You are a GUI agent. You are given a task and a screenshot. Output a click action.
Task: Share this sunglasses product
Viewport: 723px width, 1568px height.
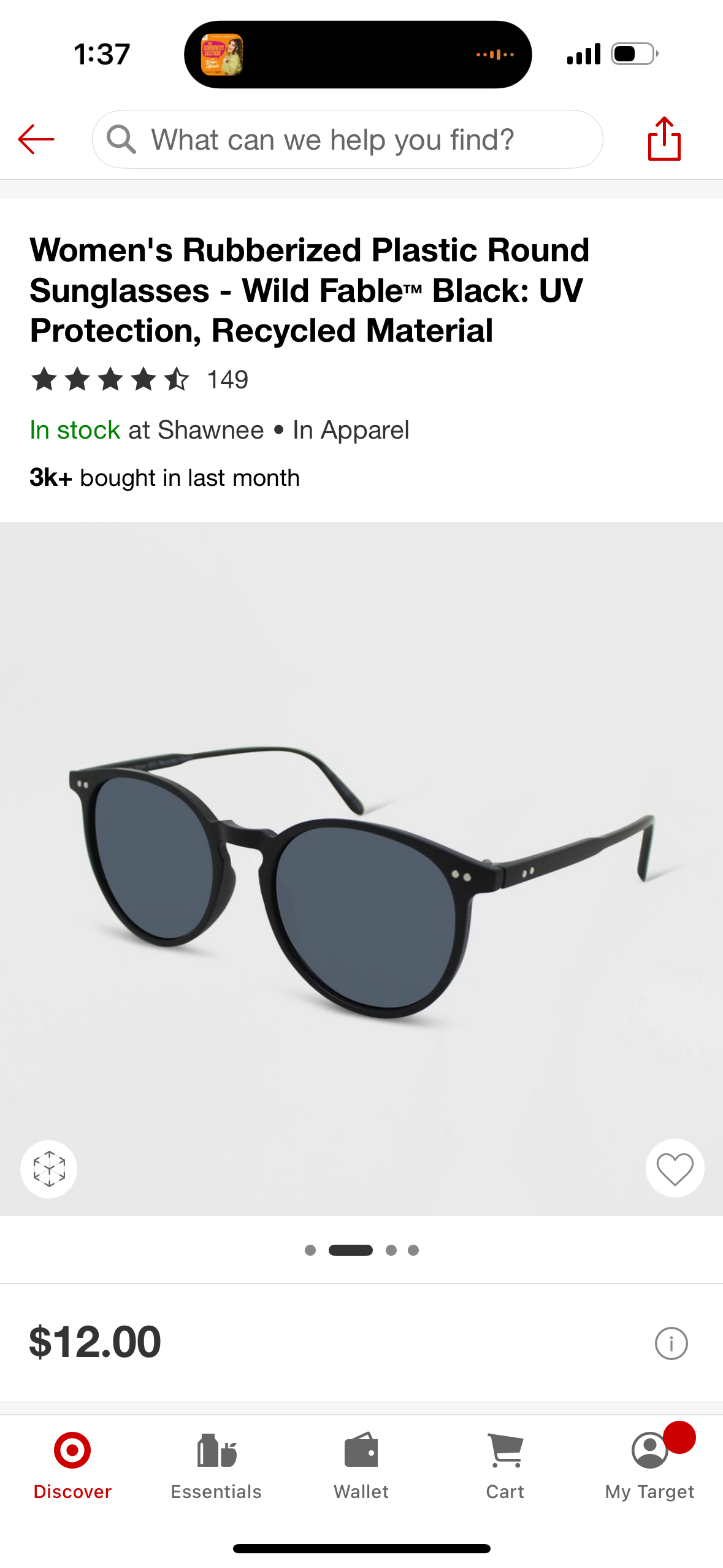pos(664,139)
